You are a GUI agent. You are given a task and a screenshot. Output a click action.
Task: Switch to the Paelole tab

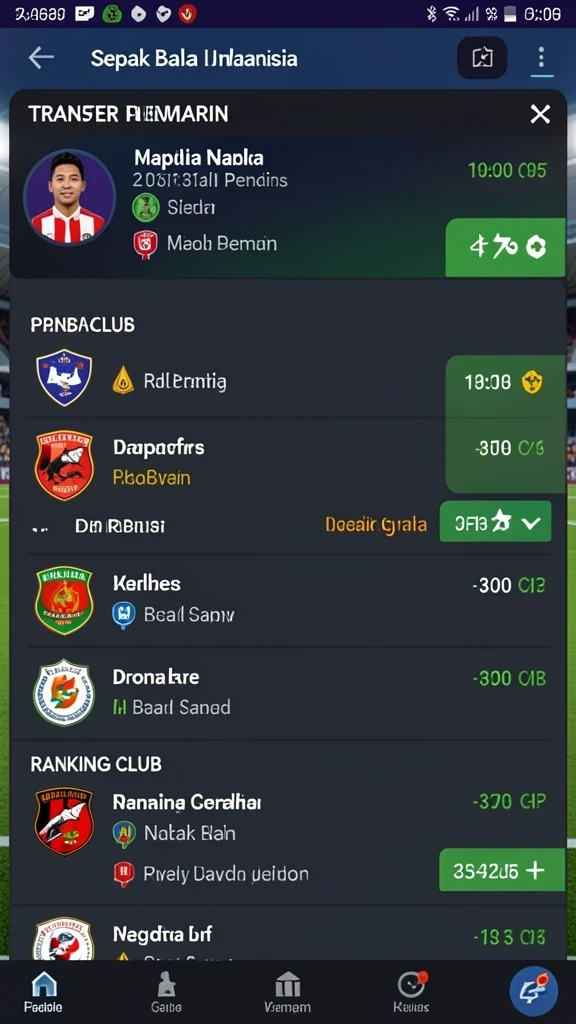(44, 991)
